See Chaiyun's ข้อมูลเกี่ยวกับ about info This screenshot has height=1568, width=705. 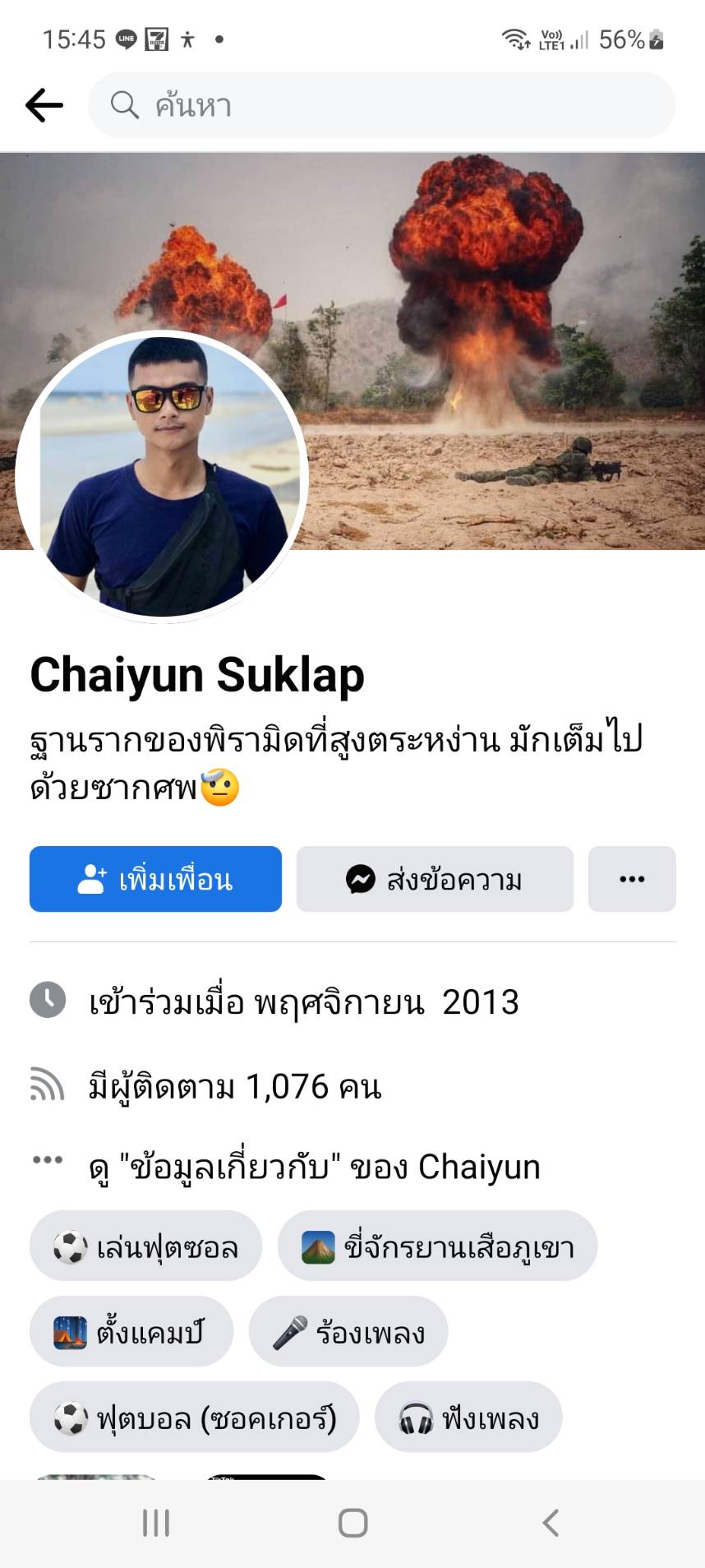pyautogui.click(x=314, y=1168)
